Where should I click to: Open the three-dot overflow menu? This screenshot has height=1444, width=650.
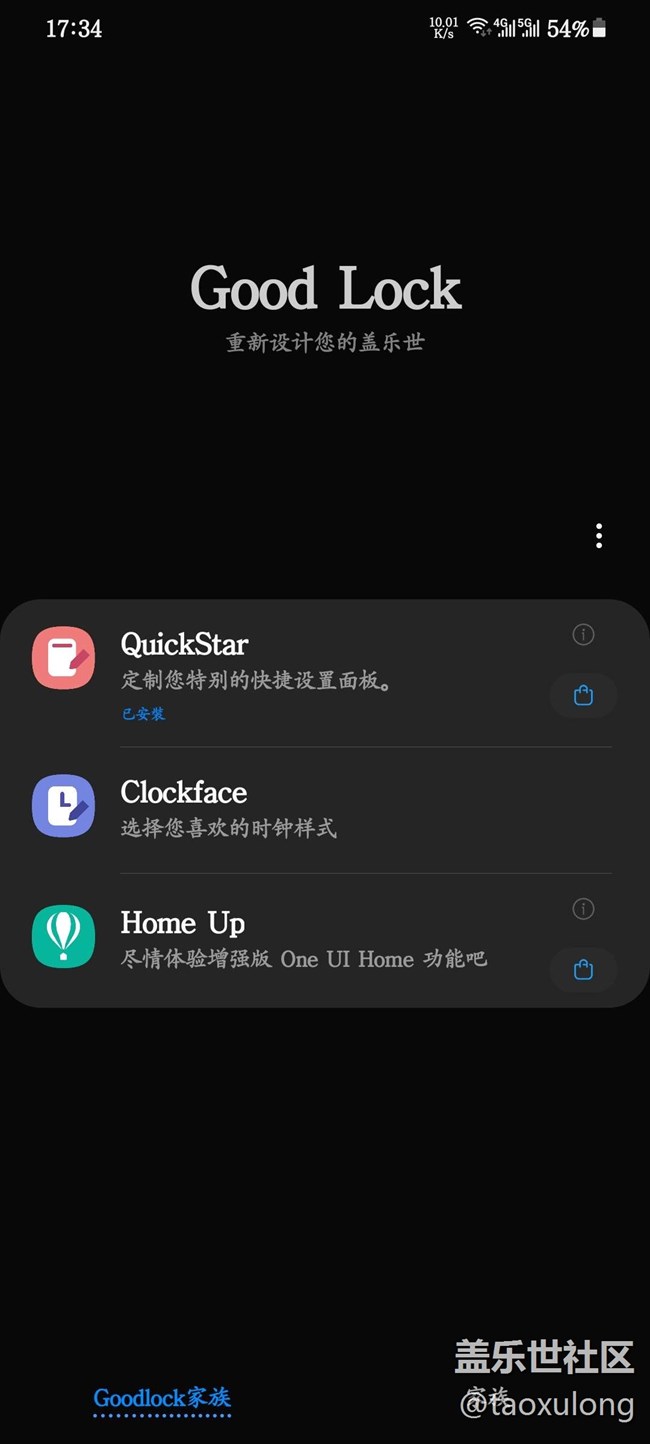point(599,536)
